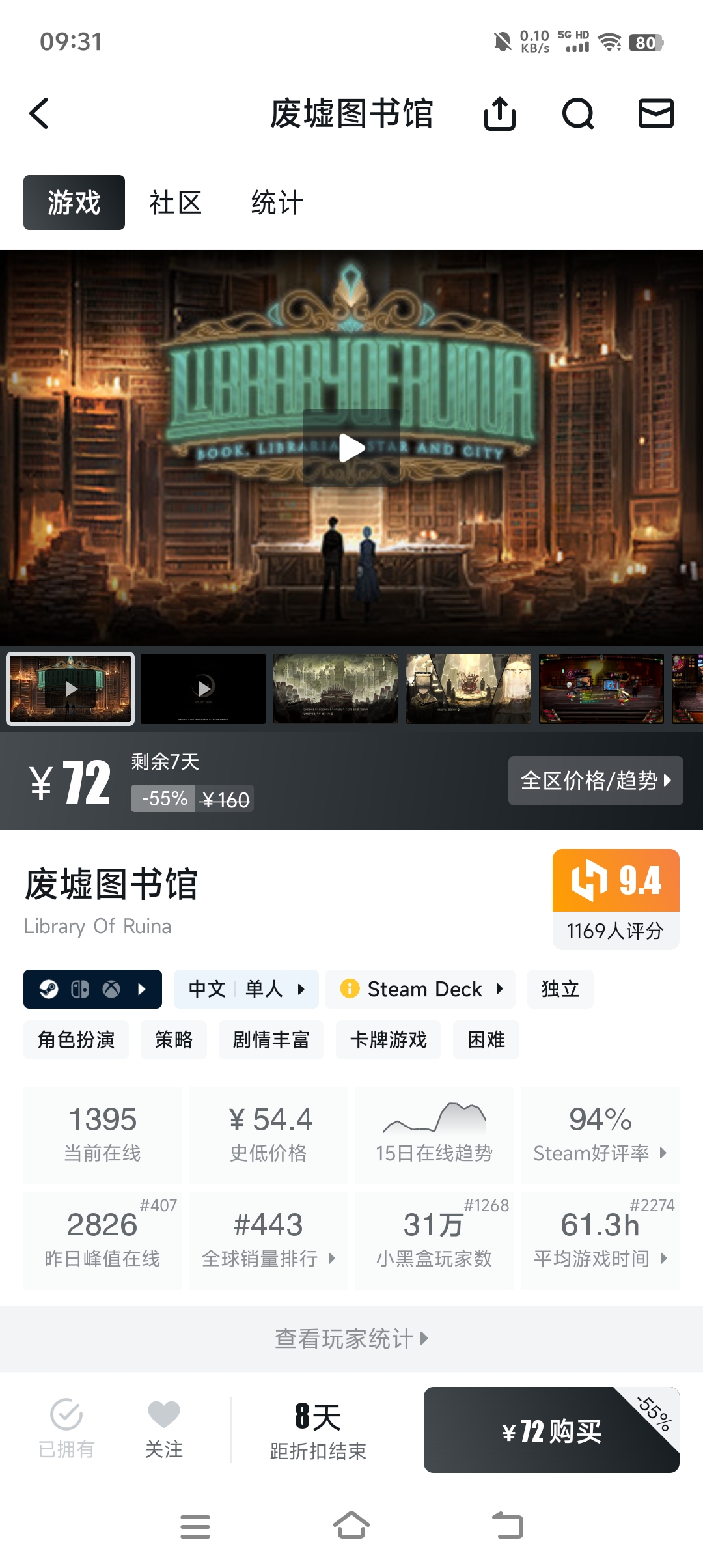Screen dimensions: 703x1568
Task: Open the Steam好评率 94% details
Action: click(x=600, y=1134)
